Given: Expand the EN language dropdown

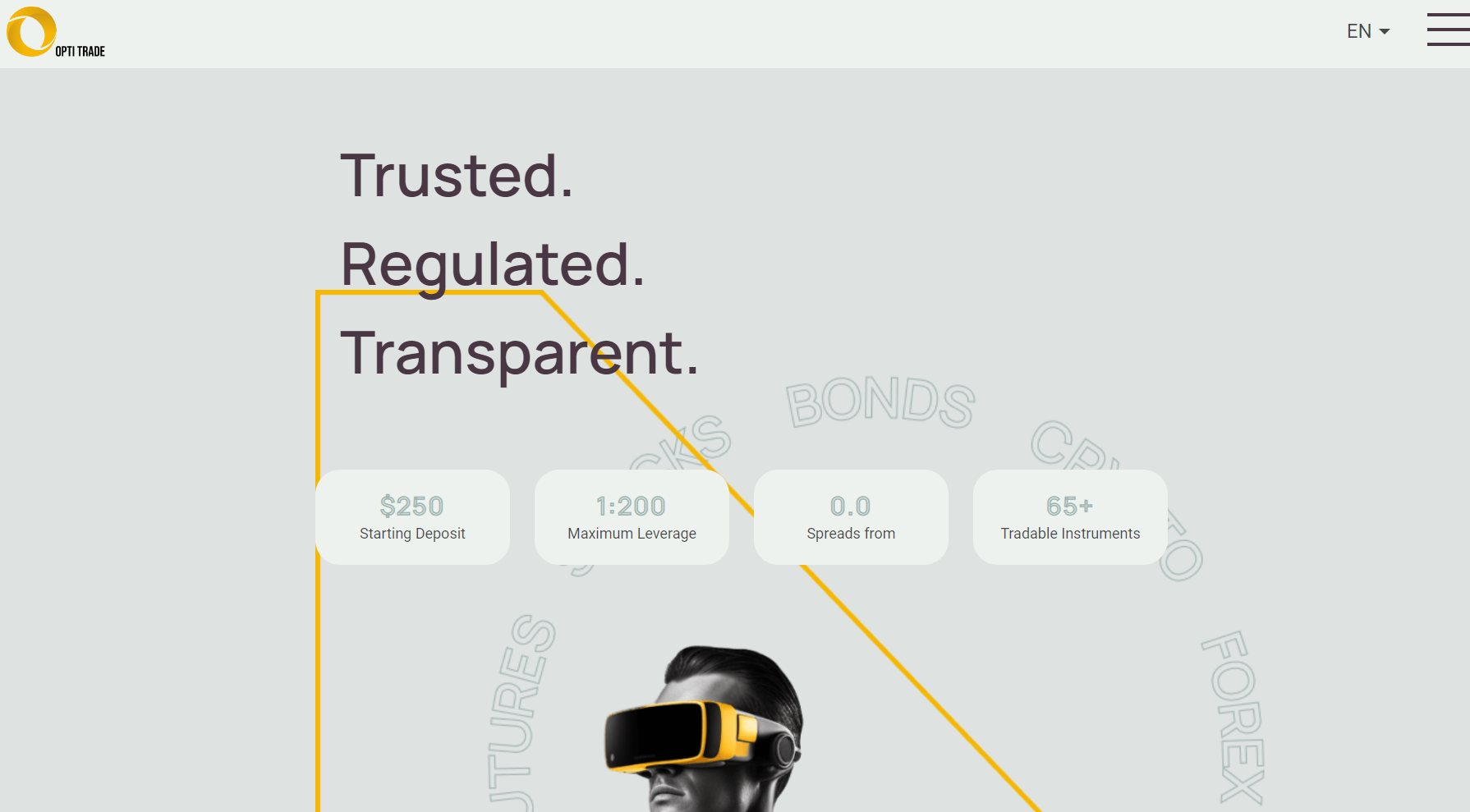Looking at the screenshot, I should pyautogui.click(x=1367, y=31).
